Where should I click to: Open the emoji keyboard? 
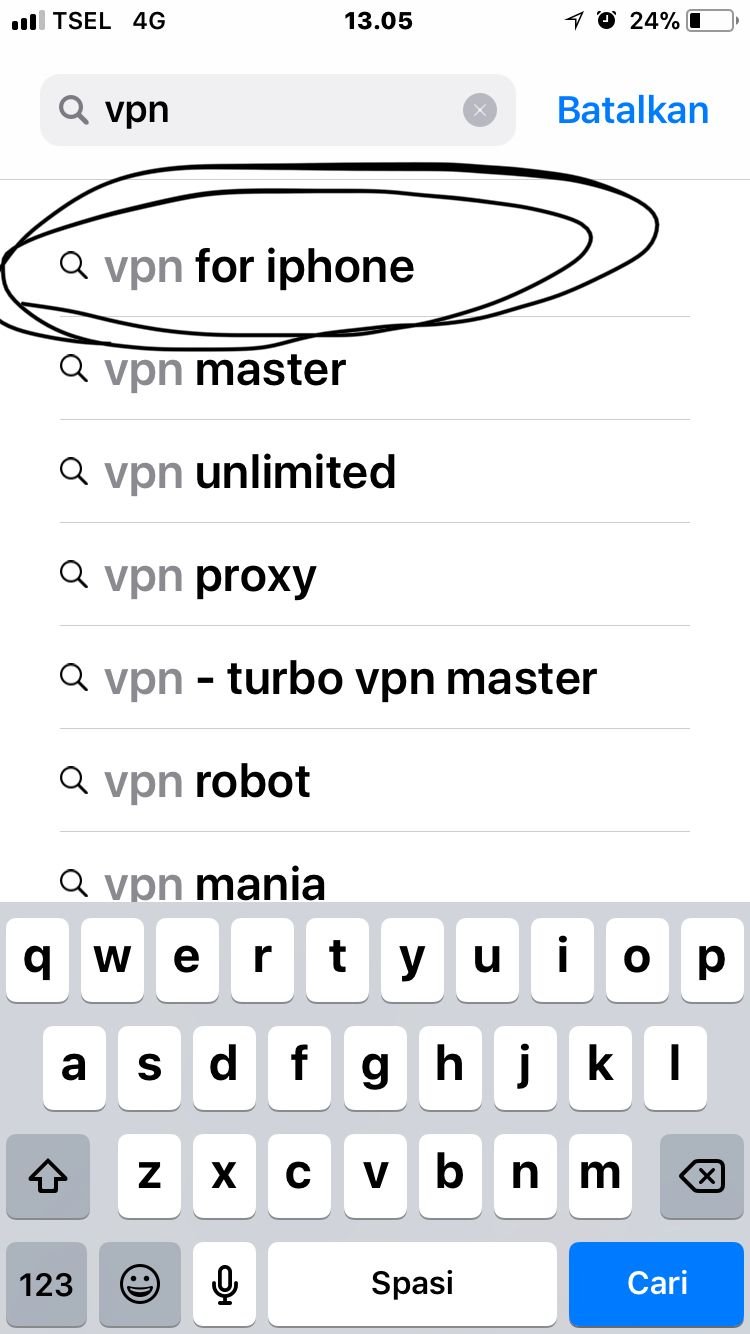point(139,1284)
